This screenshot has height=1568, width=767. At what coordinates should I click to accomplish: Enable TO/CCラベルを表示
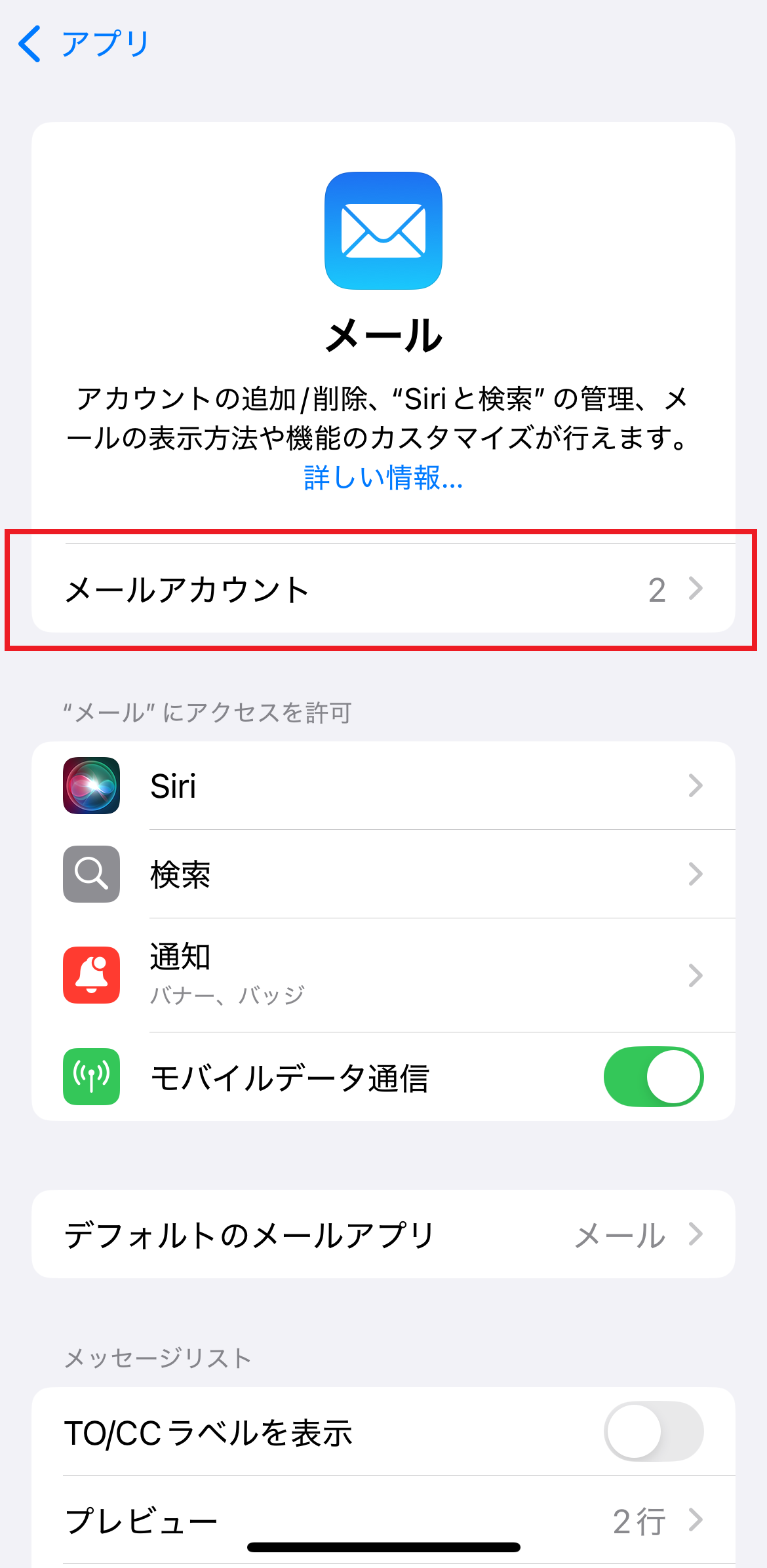click(654, 1432)
